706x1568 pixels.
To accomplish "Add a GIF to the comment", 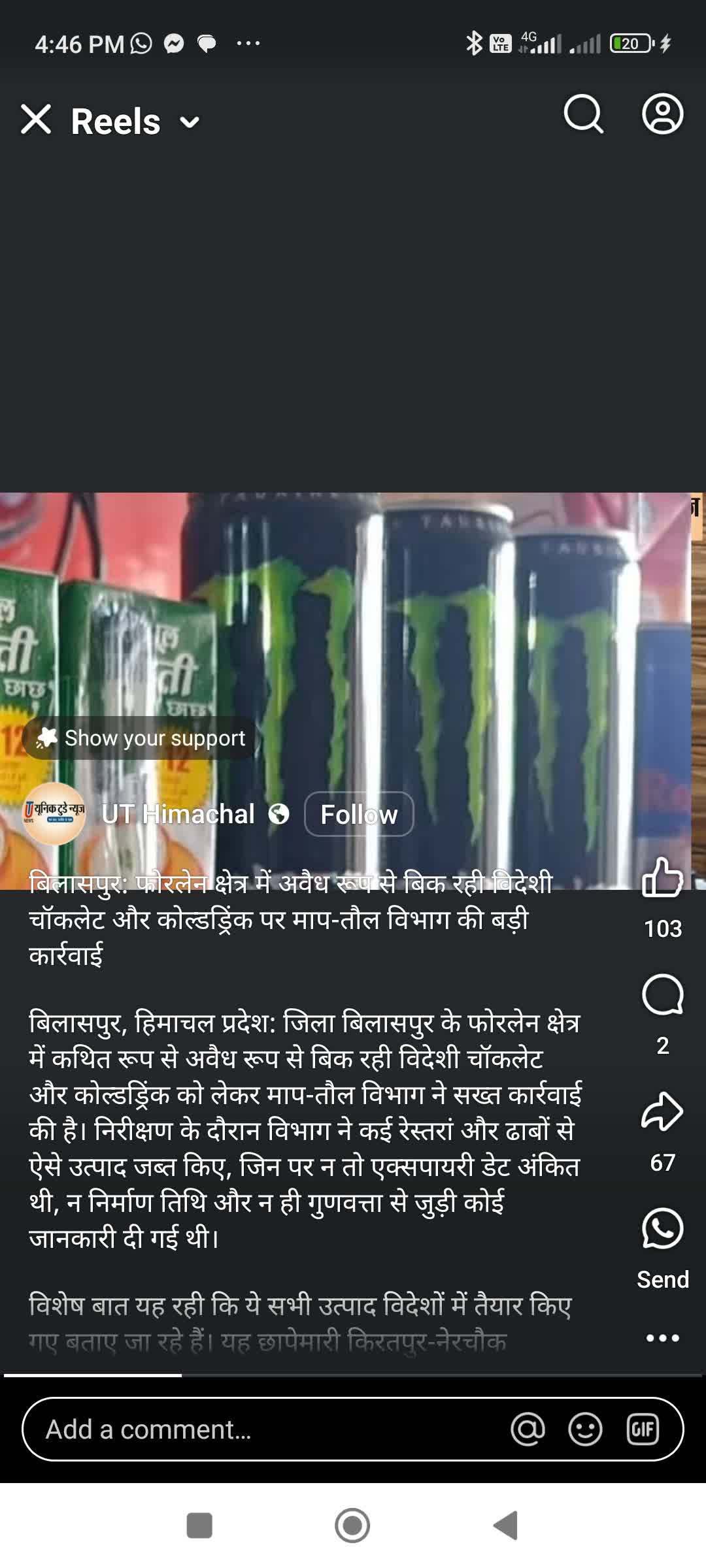I will 642,1429.
